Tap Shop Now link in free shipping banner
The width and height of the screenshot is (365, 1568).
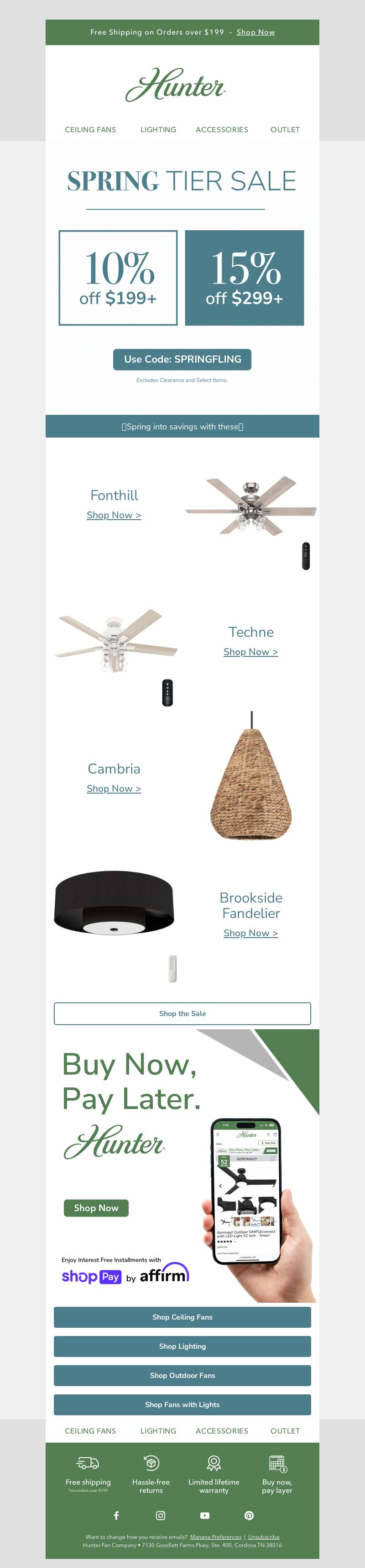[x=255, y=32]
